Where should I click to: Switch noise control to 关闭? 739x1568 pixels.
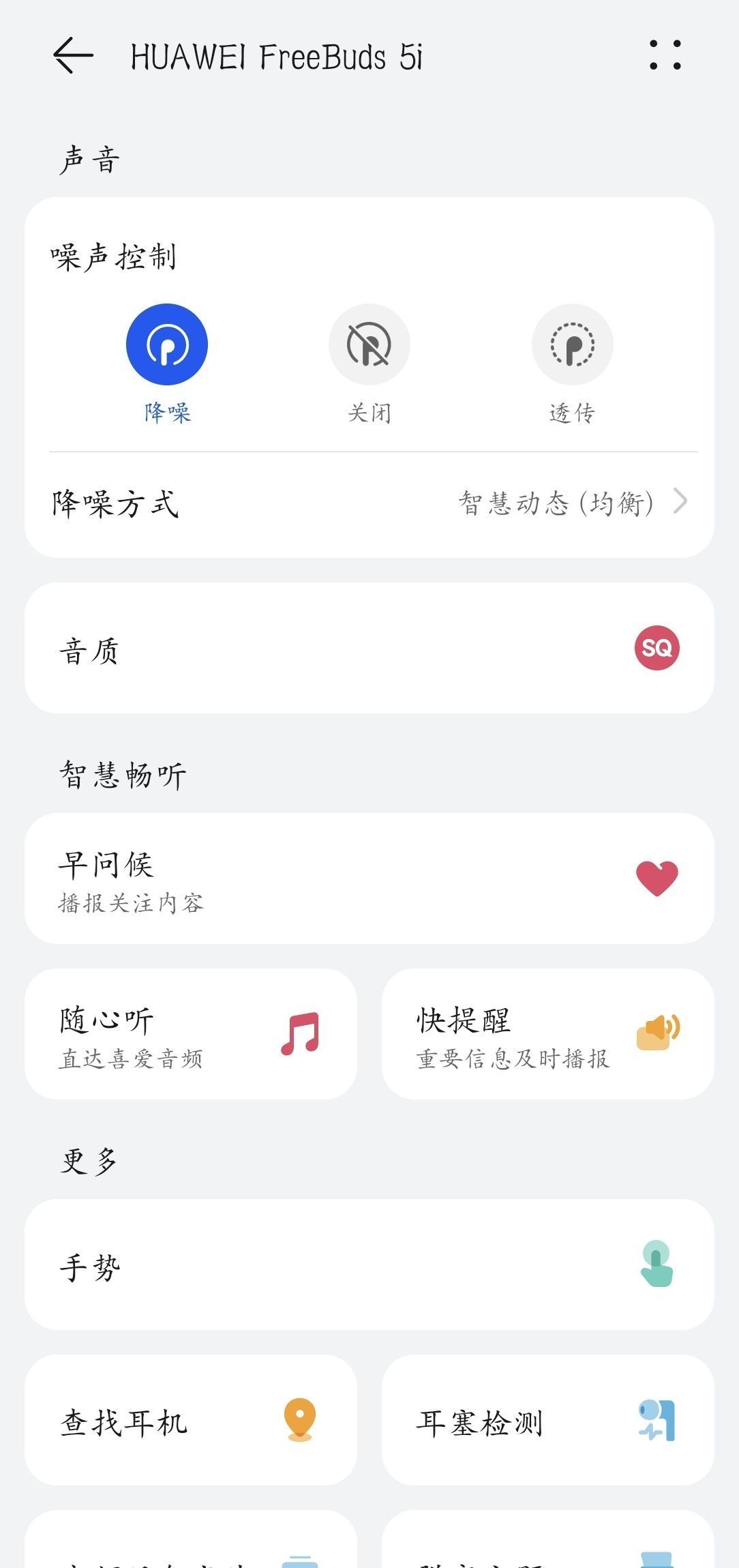click(369, 345)
